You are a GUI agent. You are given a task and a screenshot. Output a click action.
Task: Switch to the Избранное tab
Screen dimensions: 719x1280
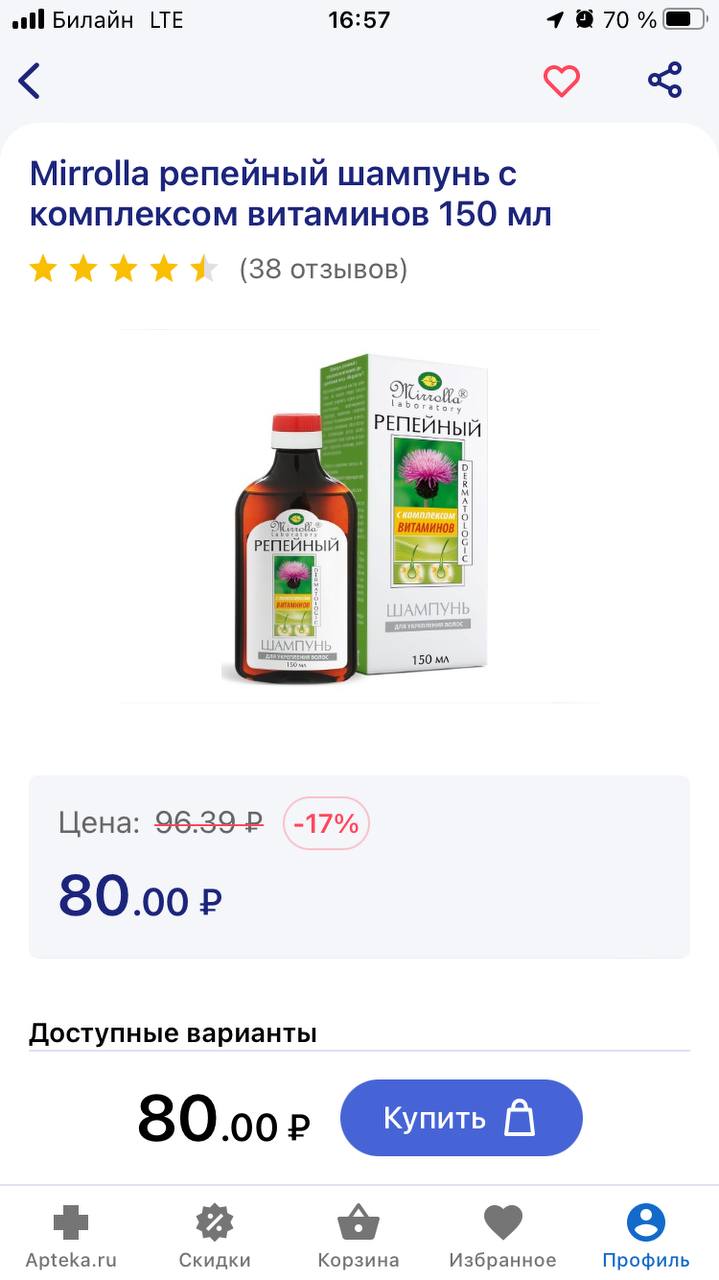coord(503,1236)
